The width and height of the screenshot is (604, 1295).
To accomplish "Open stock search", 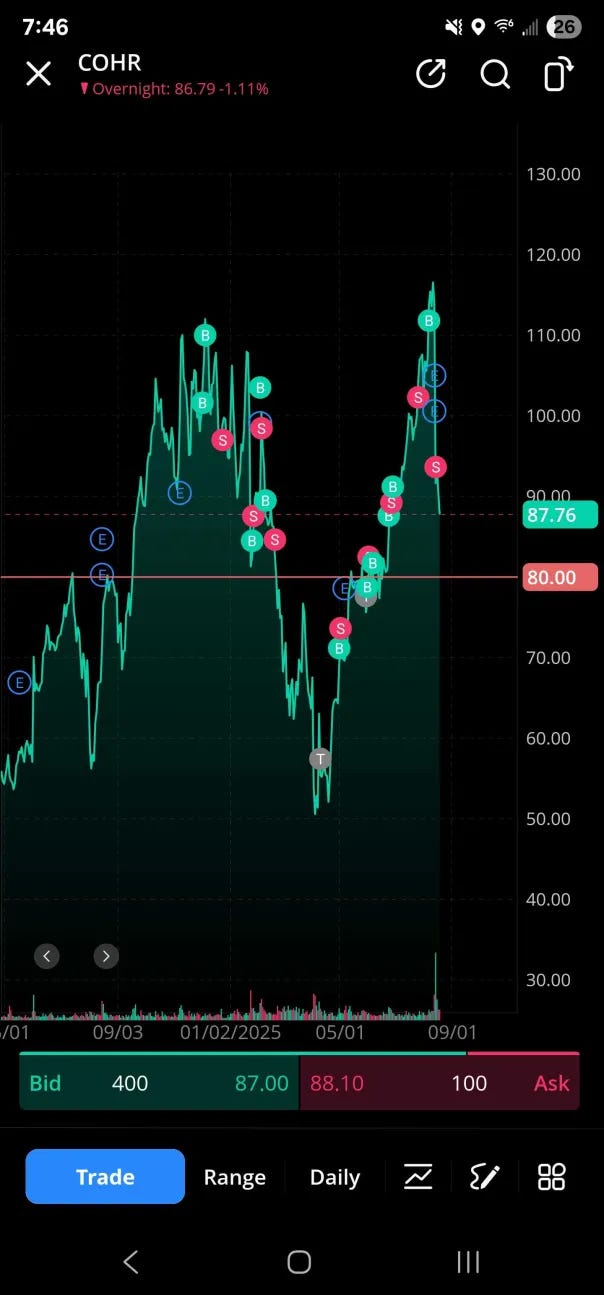I will pos(495,74).
